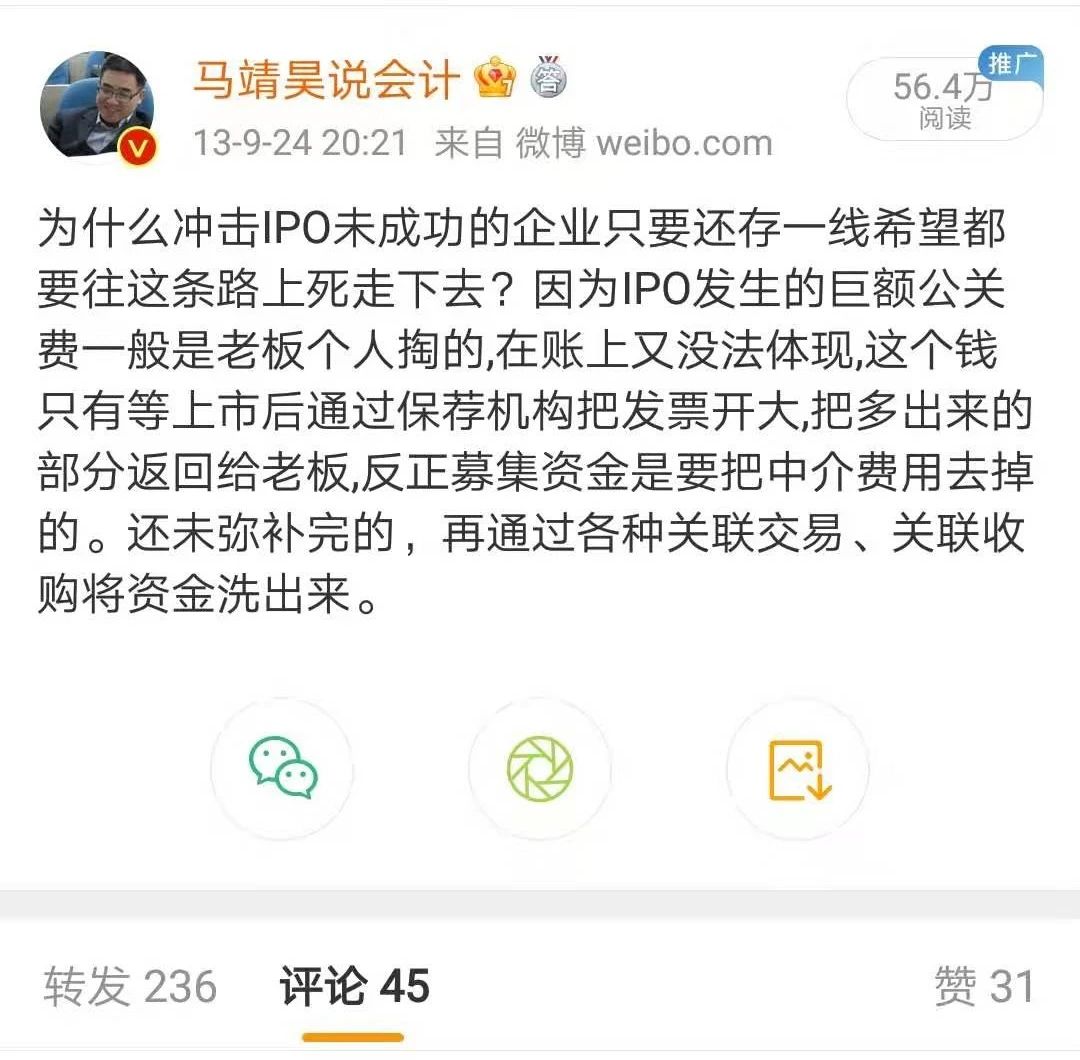
Task: Share the post to WeChat
Action: click(283, 768)
